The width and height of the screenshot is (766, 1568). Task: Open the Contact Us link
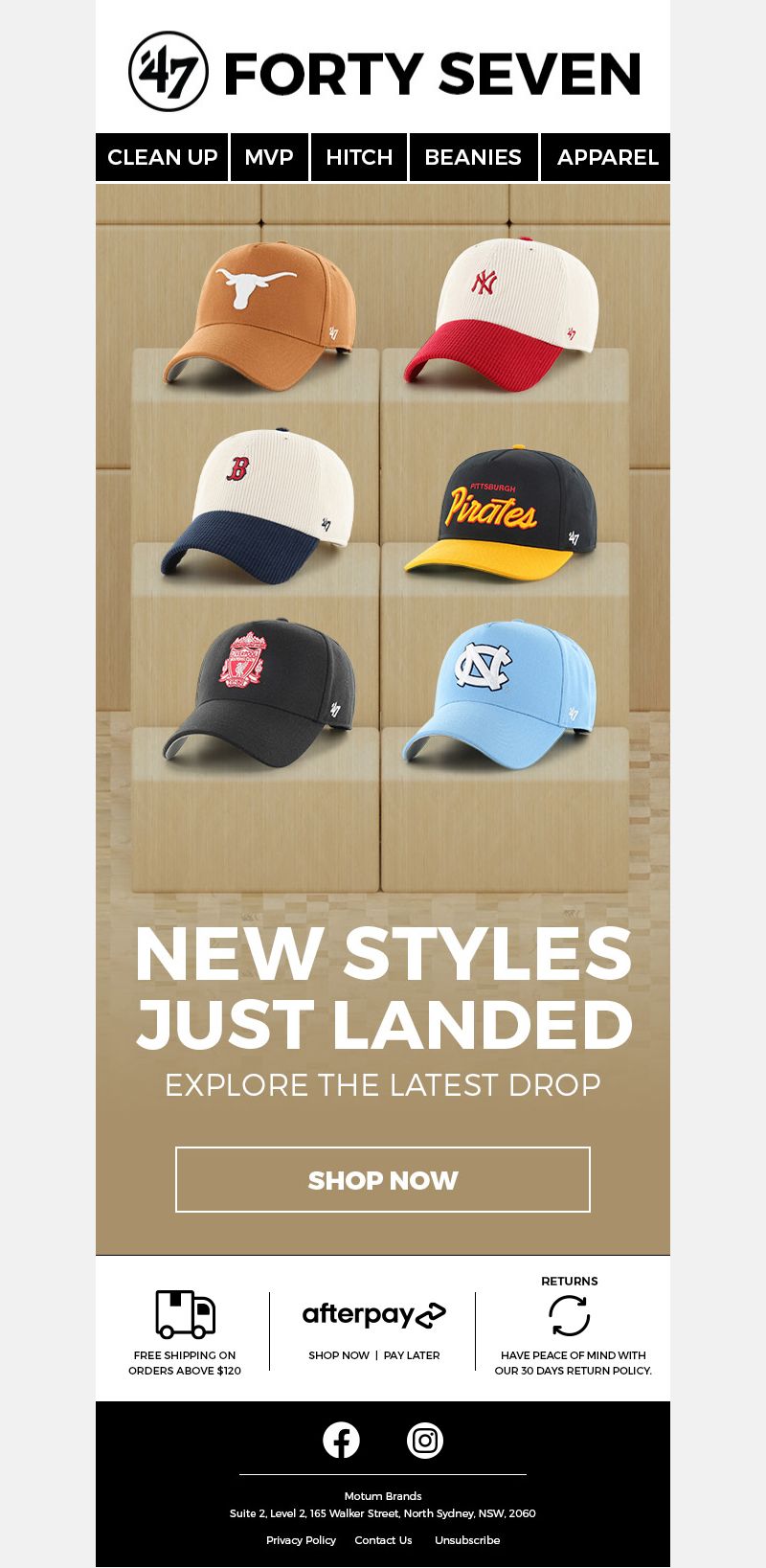click(x=383, y=1540)
